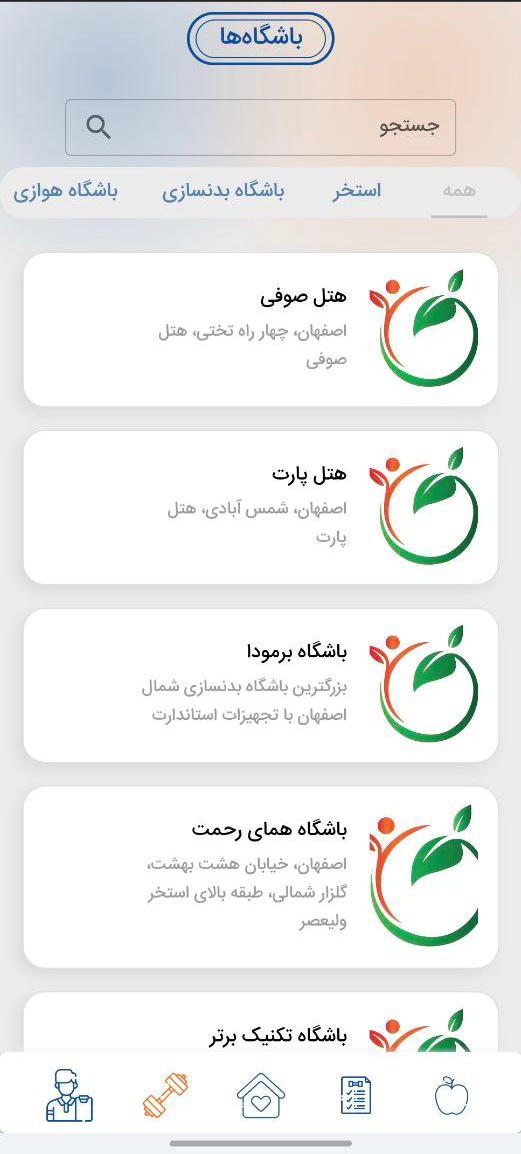This screenshot has width=521, height=1154.
Task: Switch to the باشگاه بدنسازی tab
Action: (224, 192)
